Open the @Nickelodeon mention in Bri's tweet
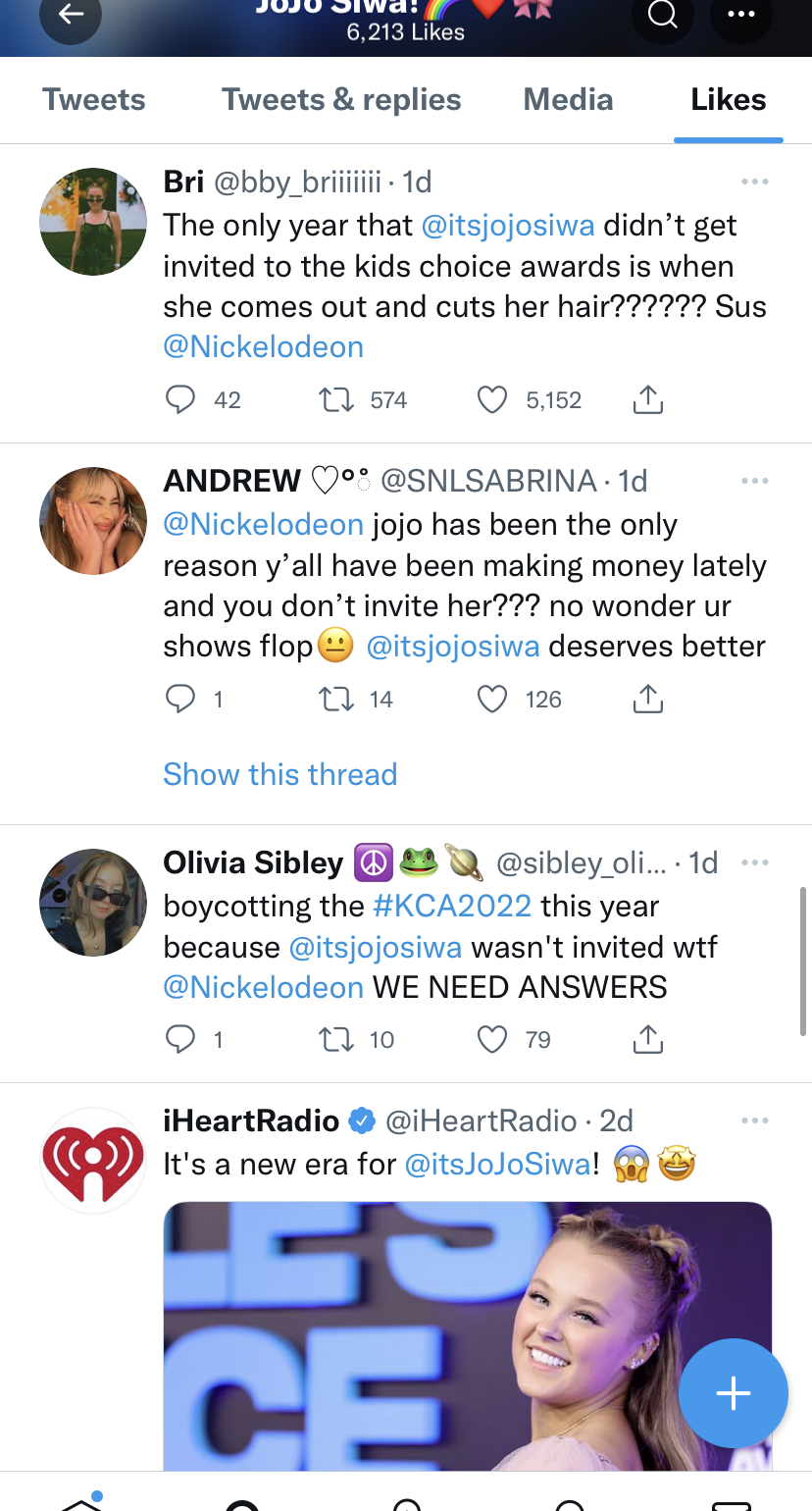Image resolution: width=812 pixels, height=1511 pixels. click(263, 347)
